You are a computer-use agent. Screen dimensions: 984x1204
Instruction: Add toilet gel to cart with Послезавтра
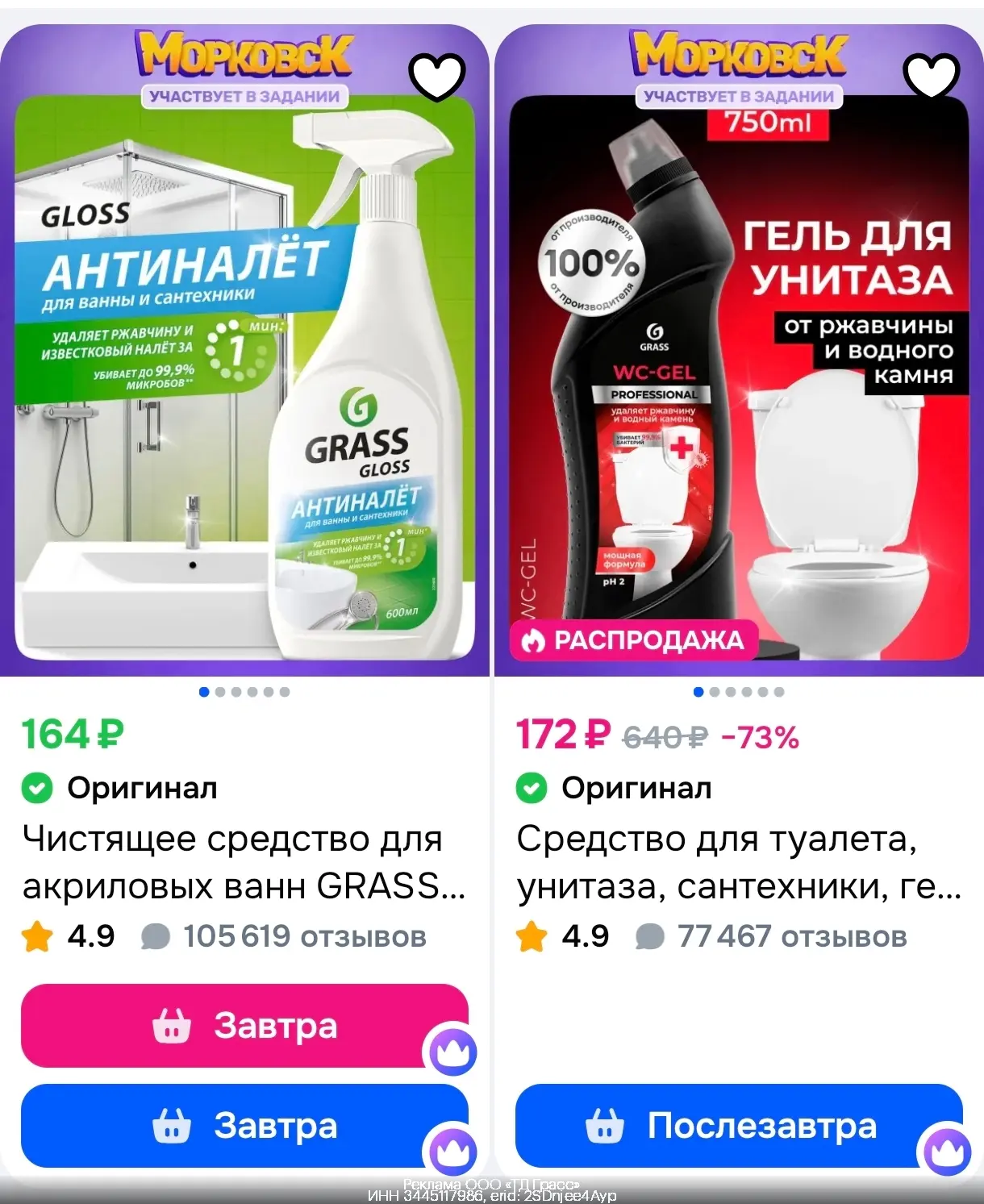click(738, 1126)
